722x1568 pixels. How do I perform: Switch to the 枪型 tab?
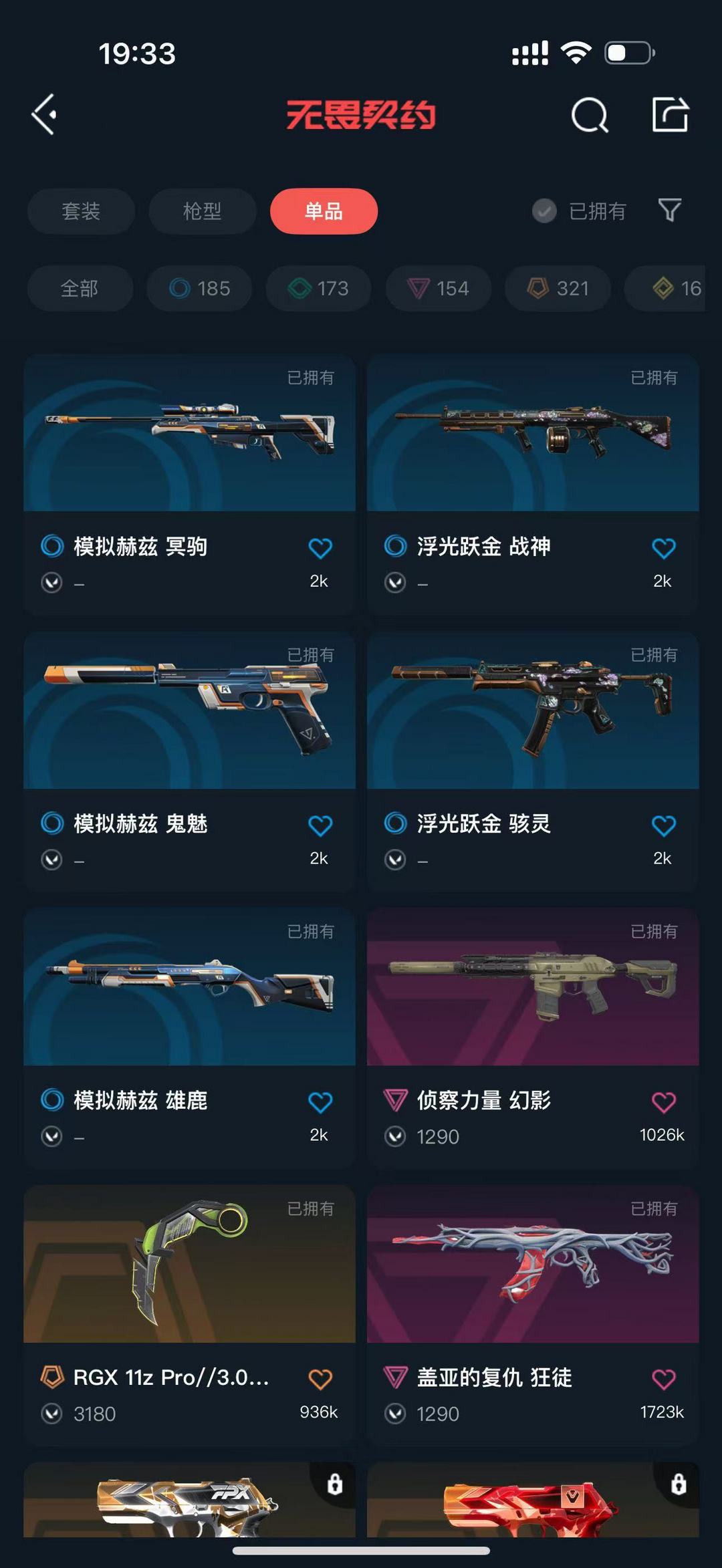coord(202,211)
